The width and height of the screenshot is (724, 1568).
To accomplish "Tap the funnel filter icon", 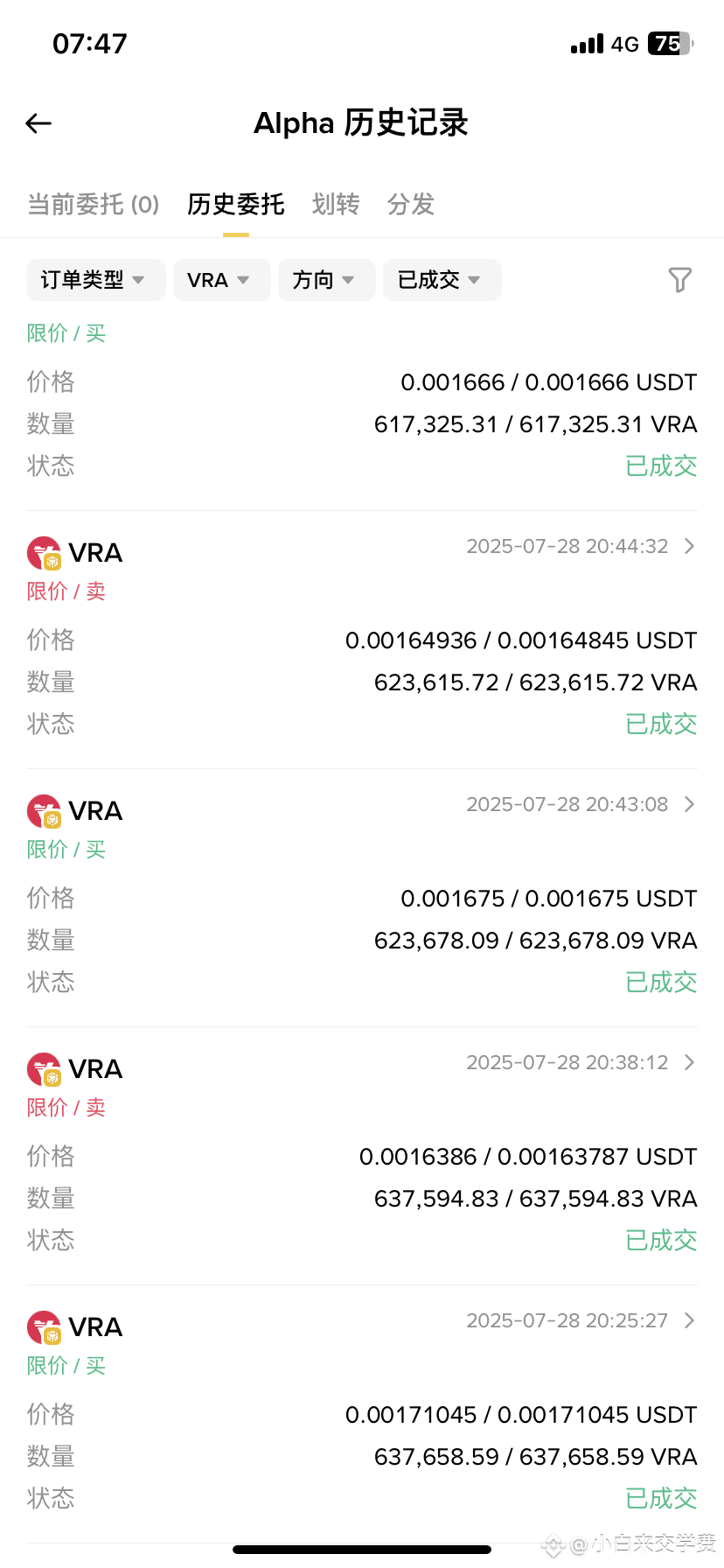I will pos(680,280).
